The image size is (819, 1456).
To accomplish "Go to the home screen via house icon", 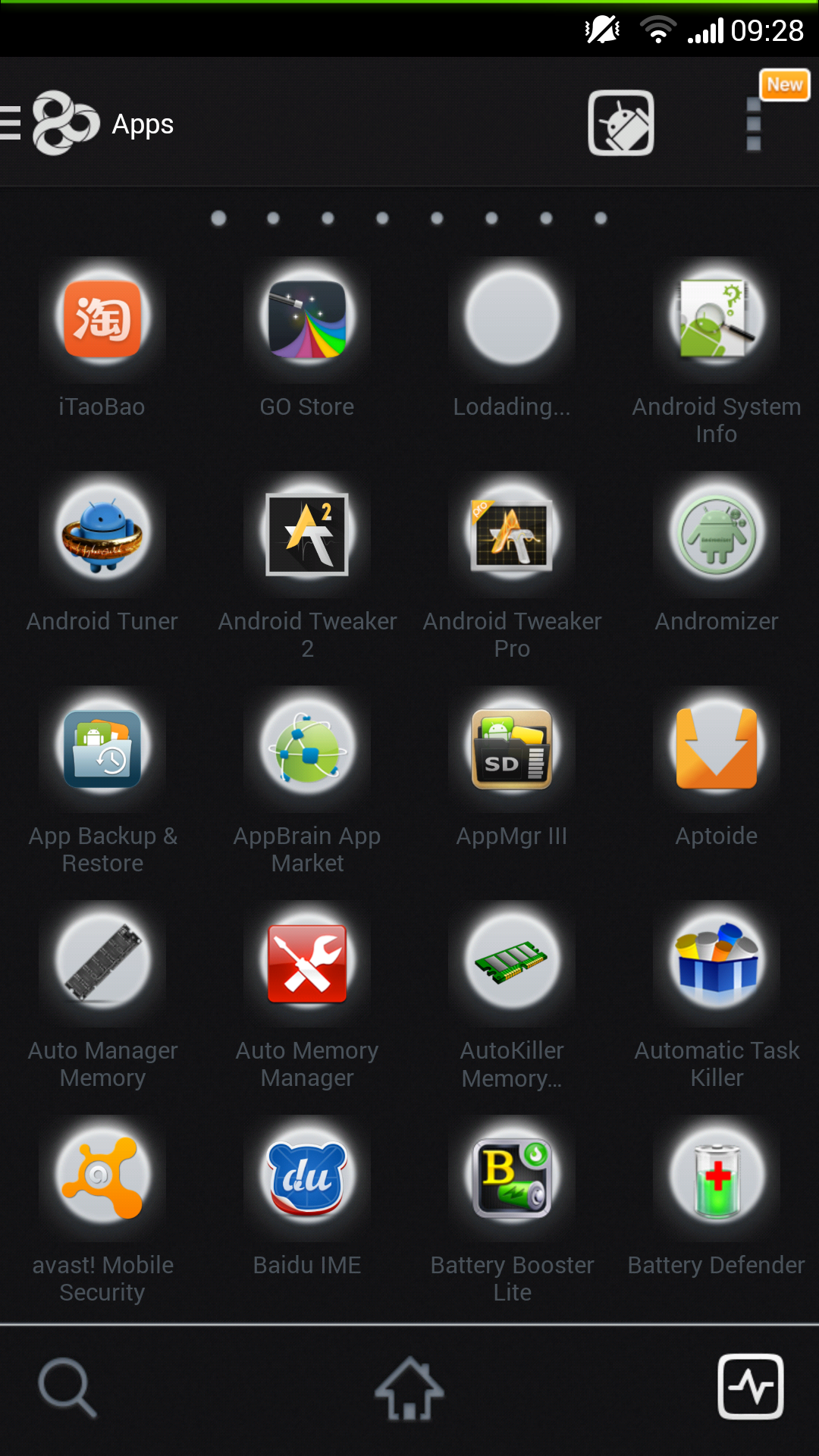I will click(409, 1388).
